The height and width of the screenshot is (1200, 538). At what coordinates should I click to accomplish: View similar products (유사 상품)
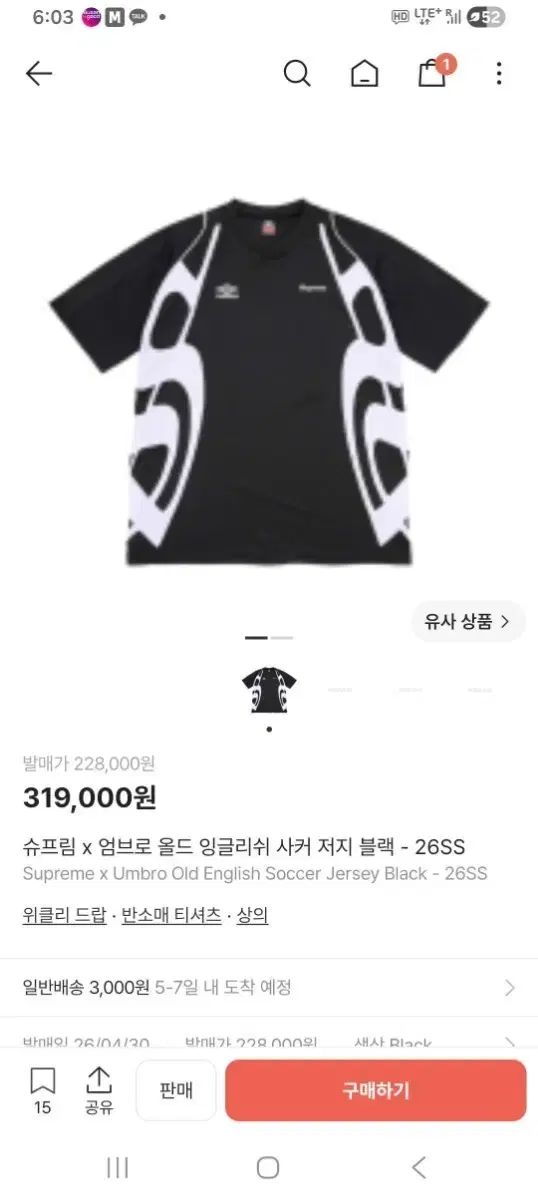point(468,621)
